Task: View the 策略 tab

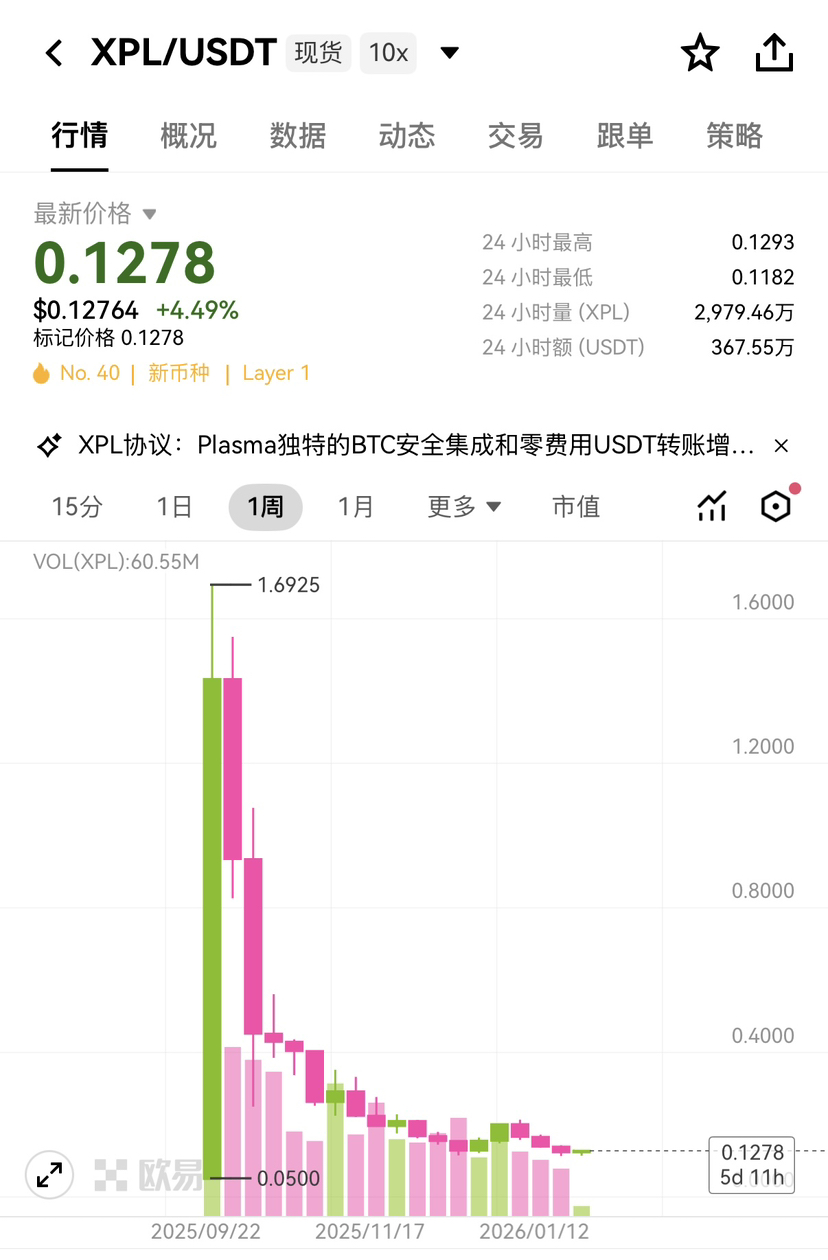Action: click(x=734, y=135)
